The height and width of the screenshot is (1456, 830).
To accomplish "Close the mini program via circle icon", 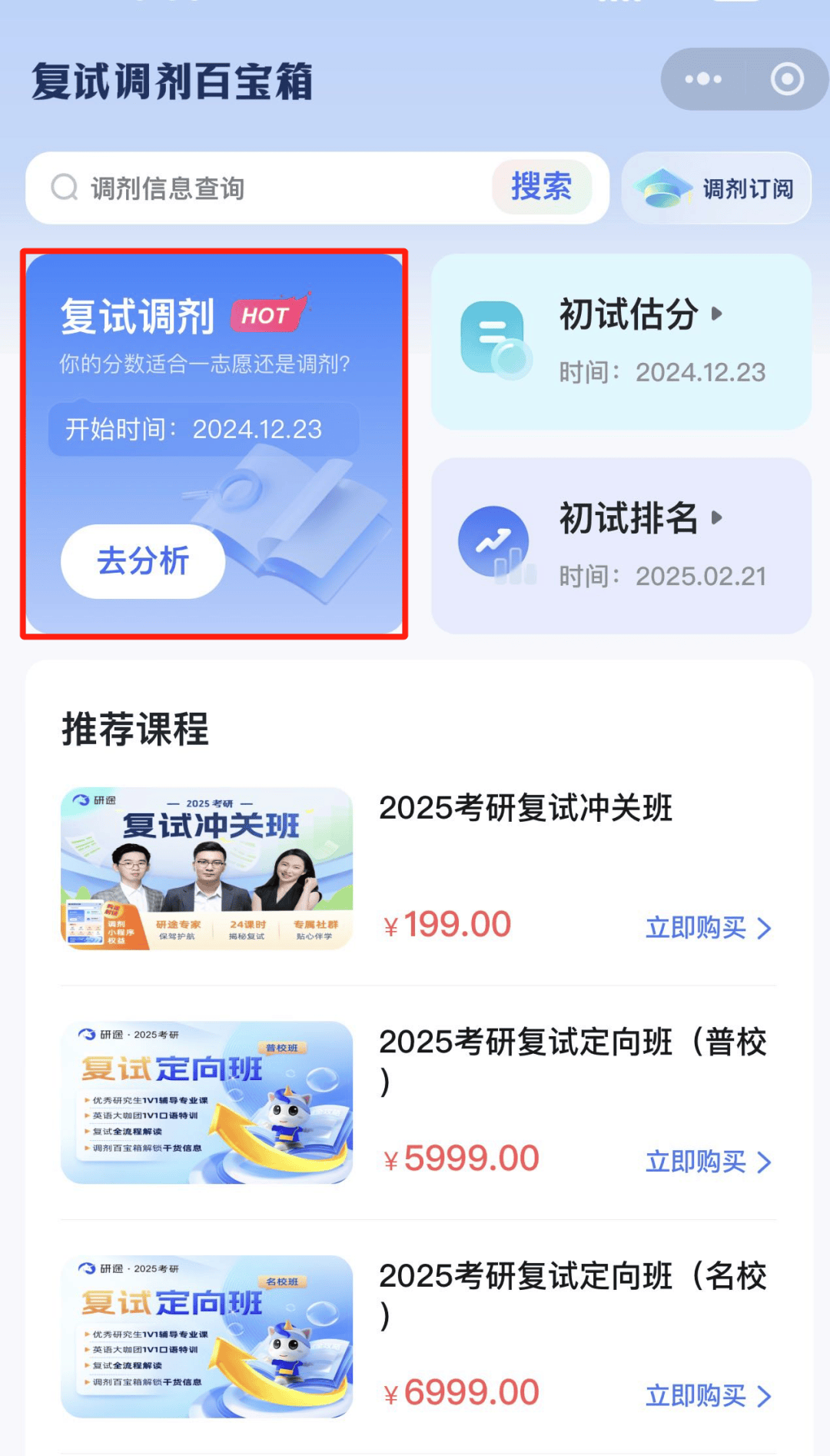I will pyautogui.click(x=787, y=79).
